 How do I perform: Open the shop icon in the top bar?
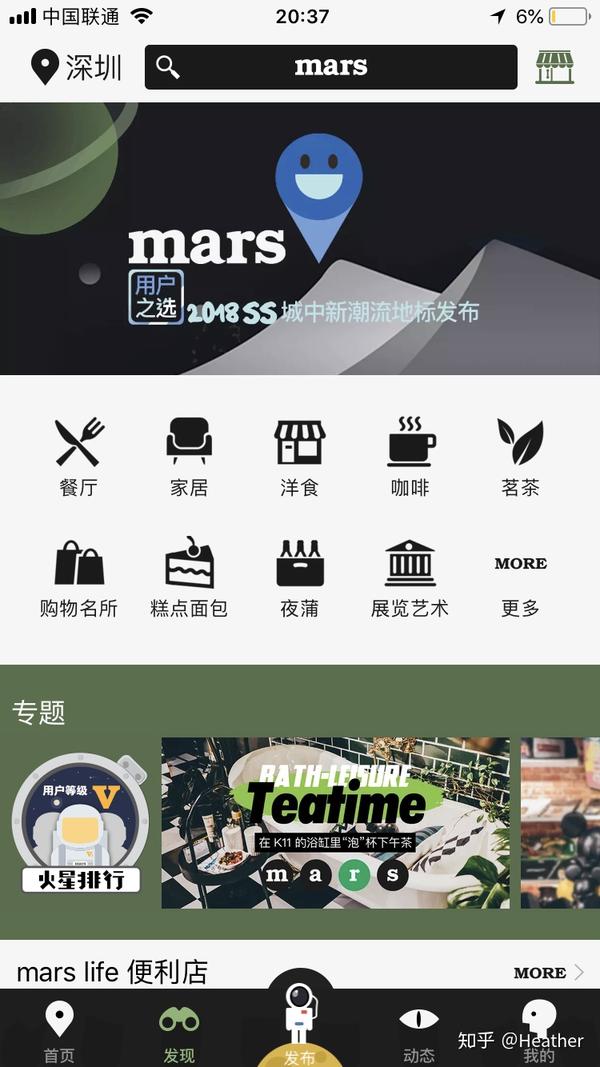pos(554,68)
